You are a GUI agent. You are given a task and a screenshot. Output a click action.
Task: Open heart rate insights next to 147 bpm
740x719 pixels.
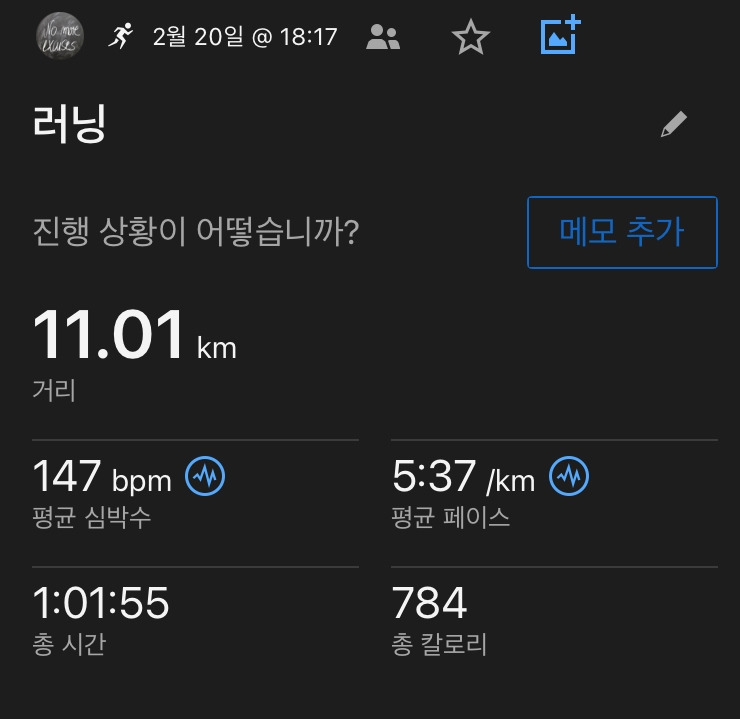coord(206,477)
